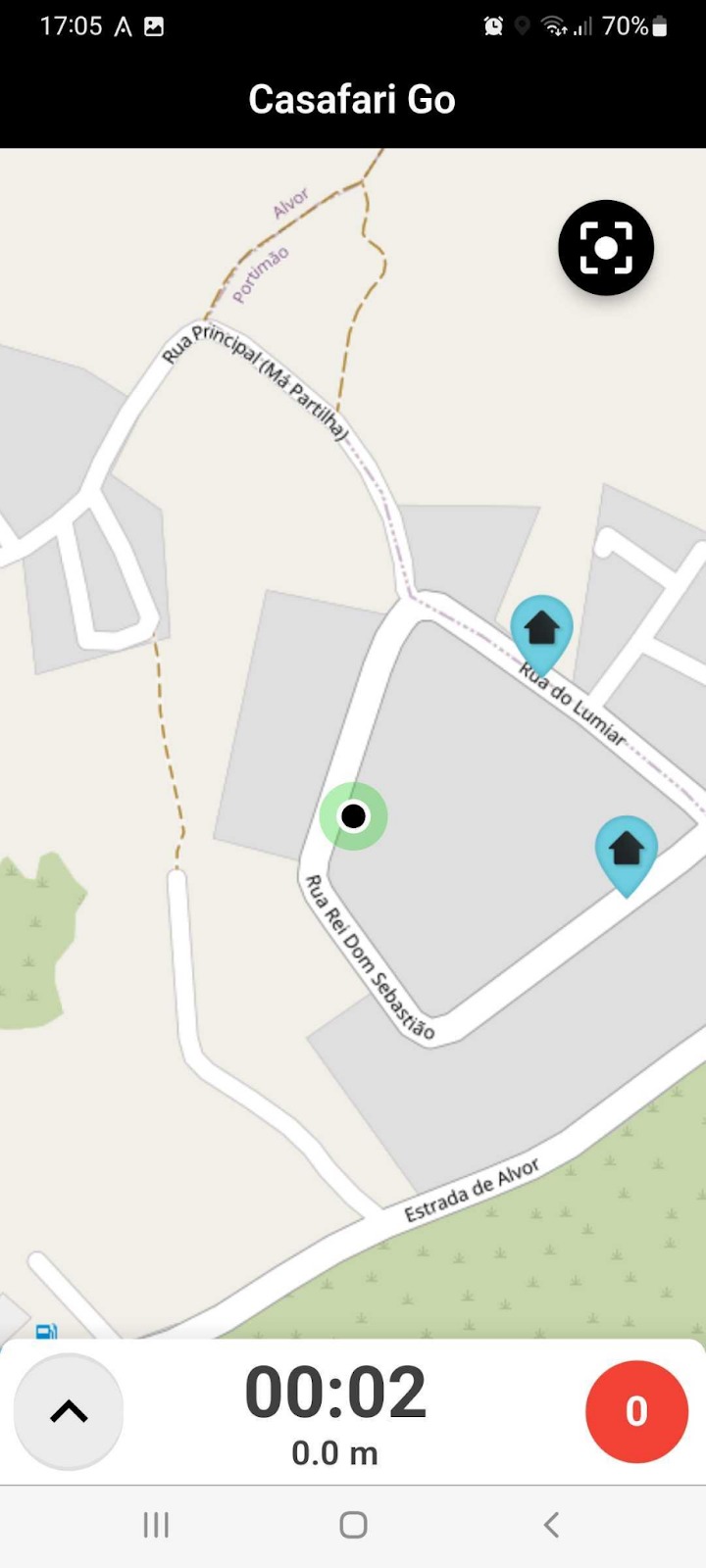Select the house marker nearest the block's east corner
Viewport: 706px width, 1568px height.
click(626, 850)
